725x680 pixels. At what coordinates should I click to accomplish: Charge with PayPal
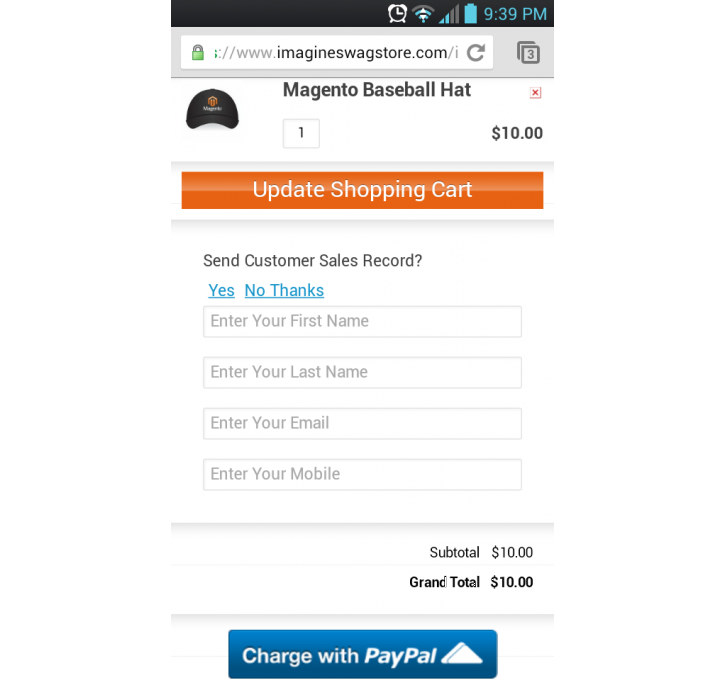pyautogui.click(x=362, y=655)
